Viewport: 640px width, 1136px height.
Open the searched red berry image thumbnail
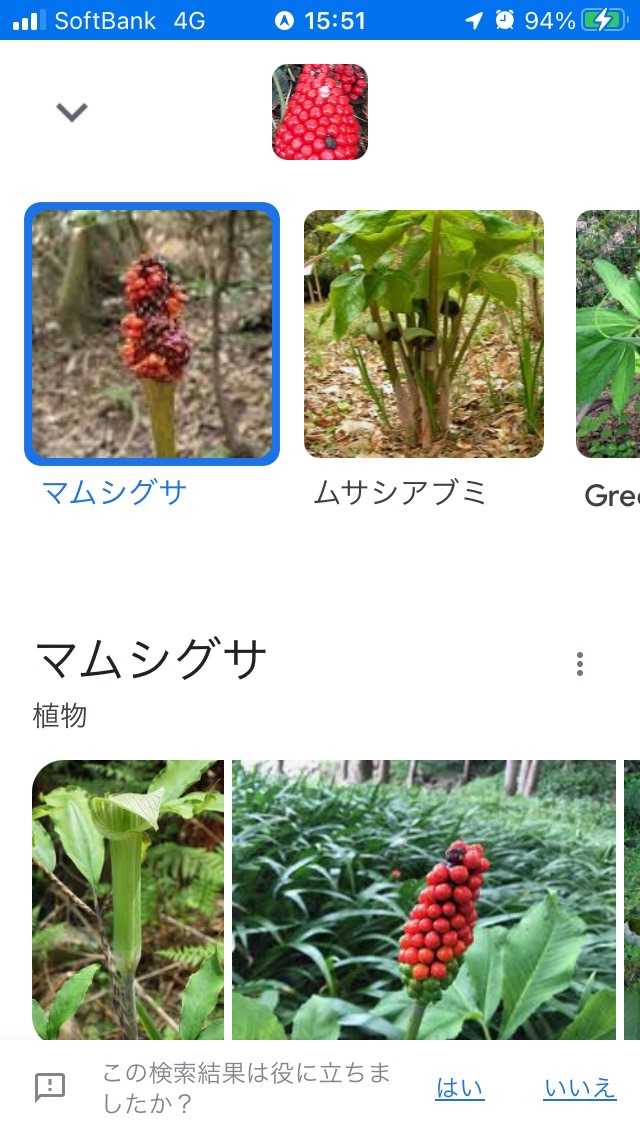pyautogui.click(x=320, y=112)
